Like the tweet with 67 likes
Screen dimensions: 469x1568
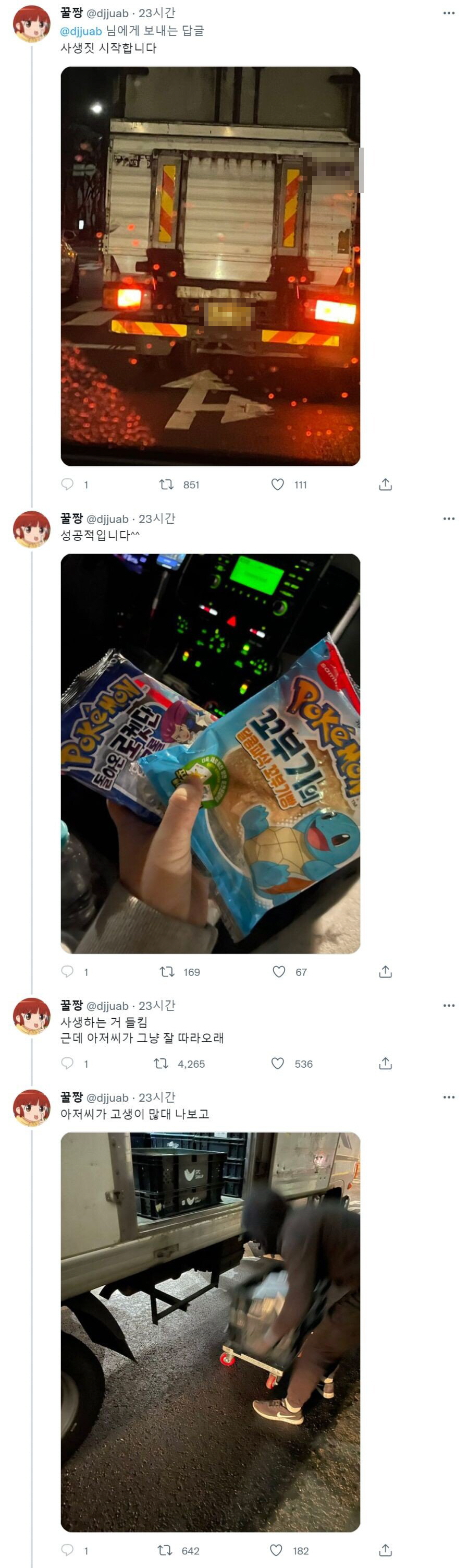(x=279, y=971)
